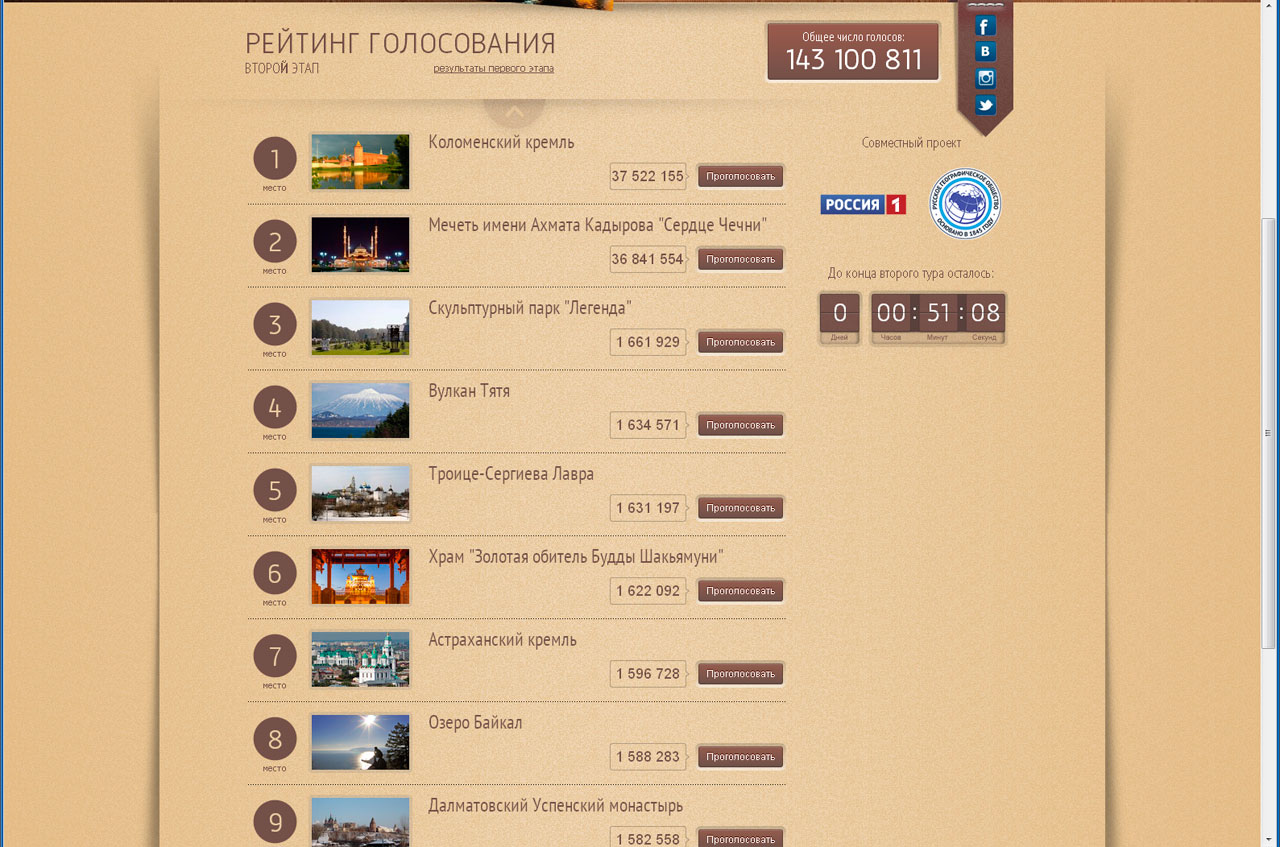Collapse the rating with the up arrow
This screenshot has width=1280, height=847.
[x=514, y=112]
